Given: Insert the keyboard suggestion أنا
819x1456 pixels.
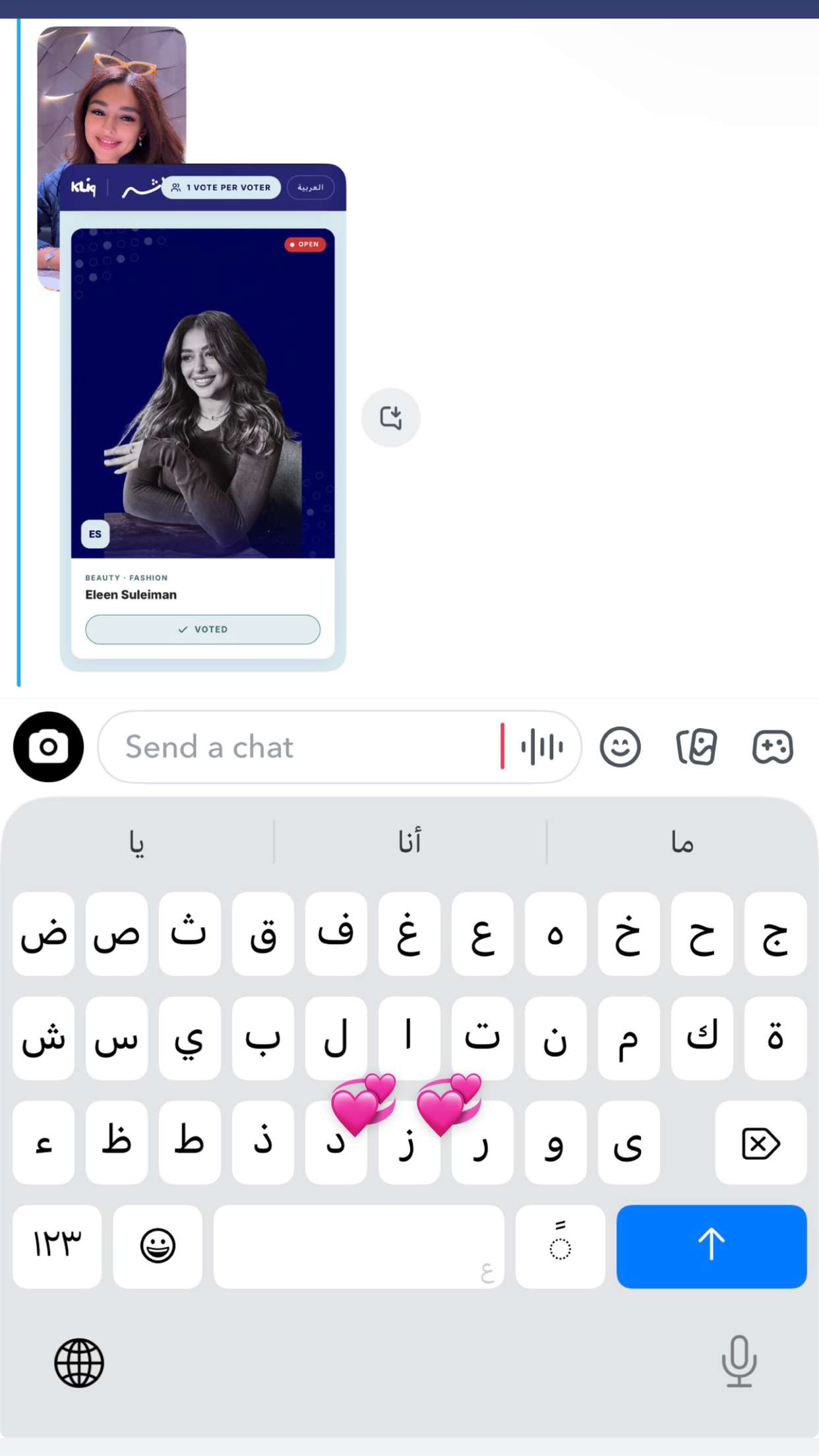Looking at the screenshot, I should pyautogui.click(x=409, y=841).
